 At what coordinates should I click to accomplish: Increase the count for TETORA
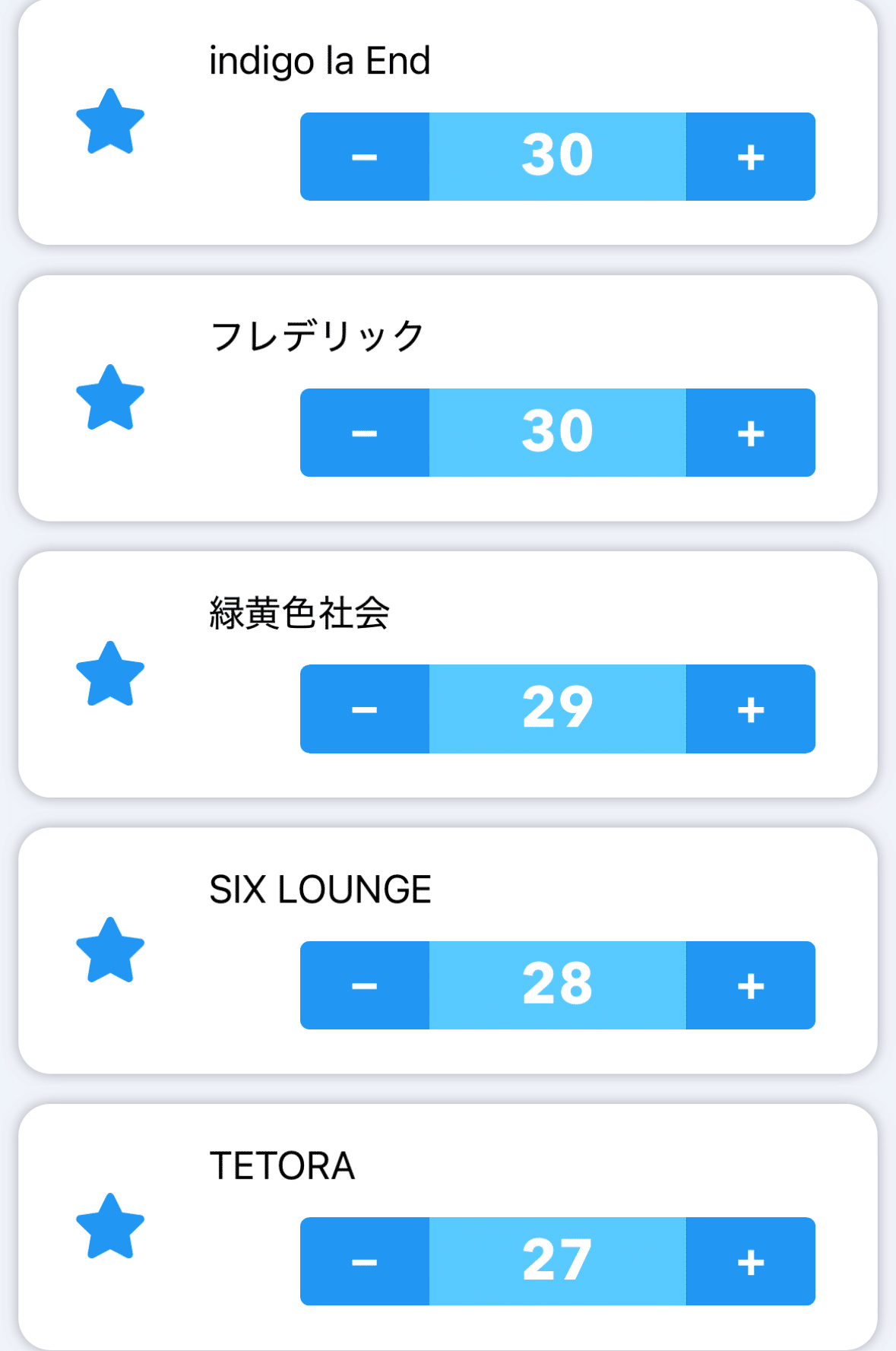tap(750, 1261)
